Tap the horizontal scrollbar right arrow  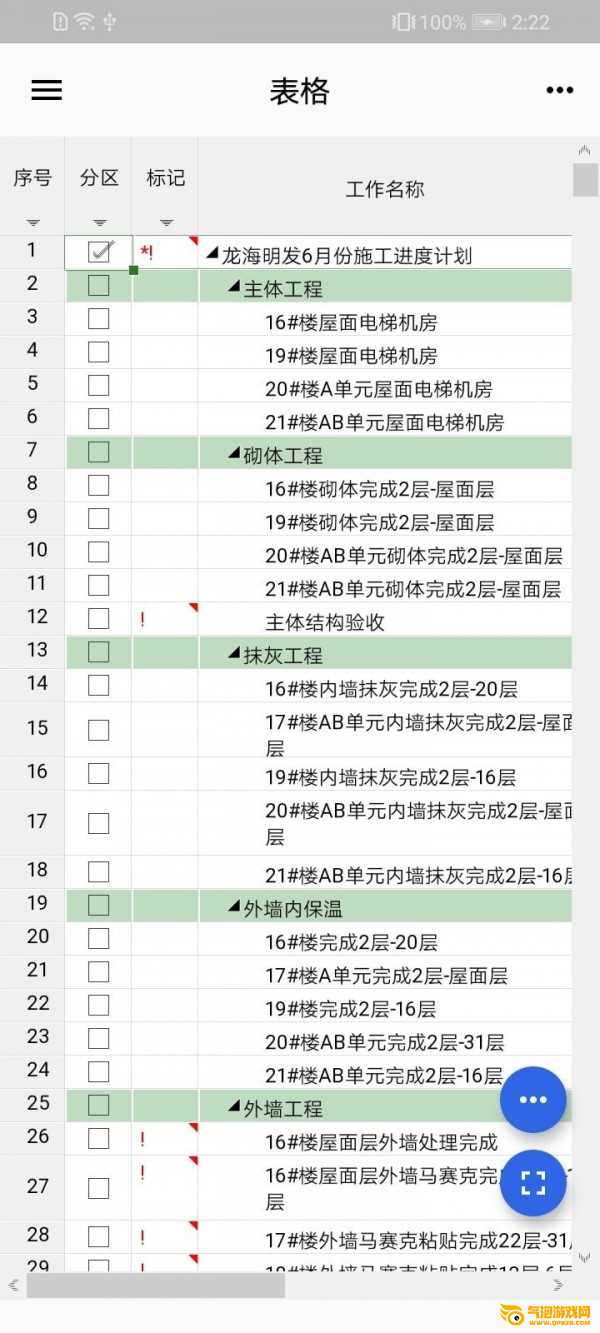(x=558, y=1285)
